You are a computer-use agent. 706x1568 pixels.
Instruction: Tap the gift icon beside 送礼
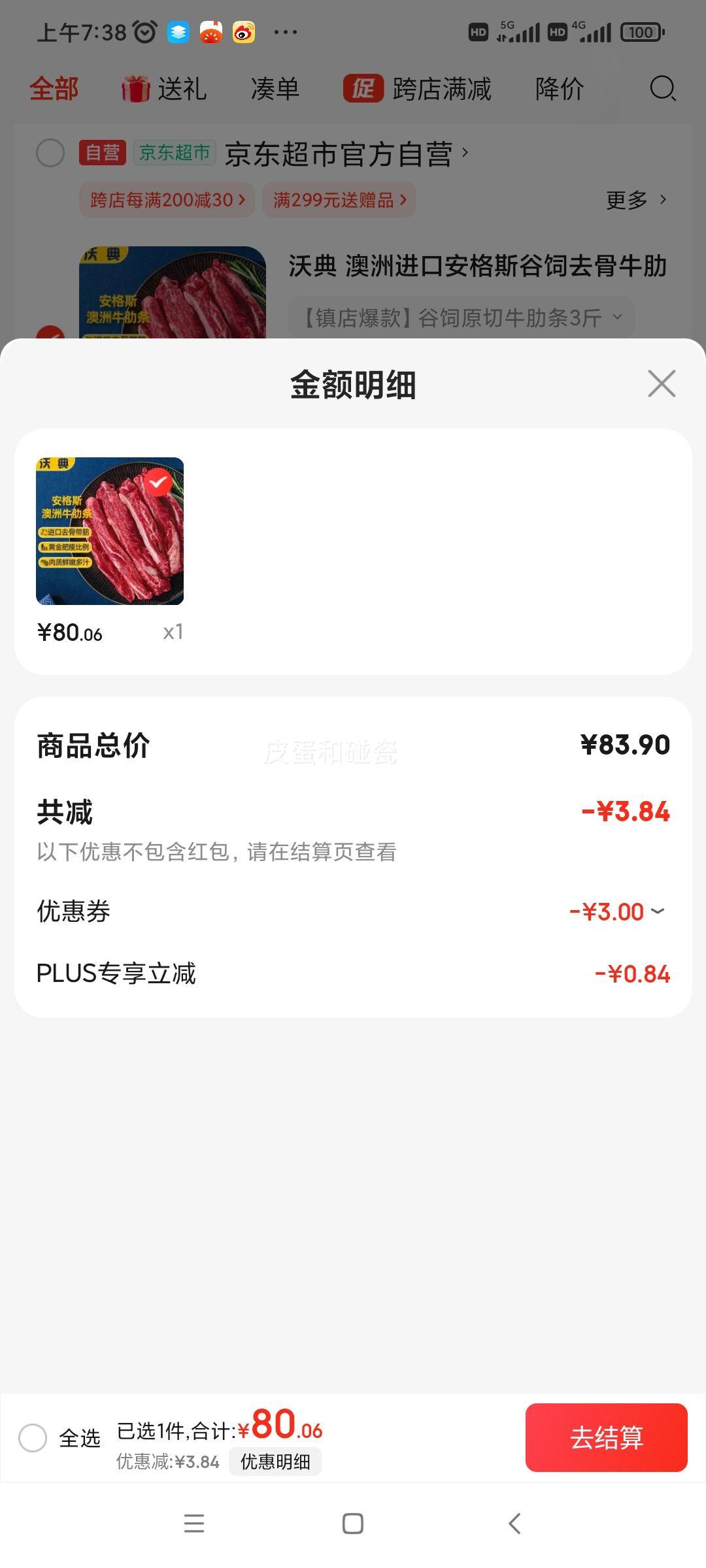pyautogui.click(x=135, y=88)
